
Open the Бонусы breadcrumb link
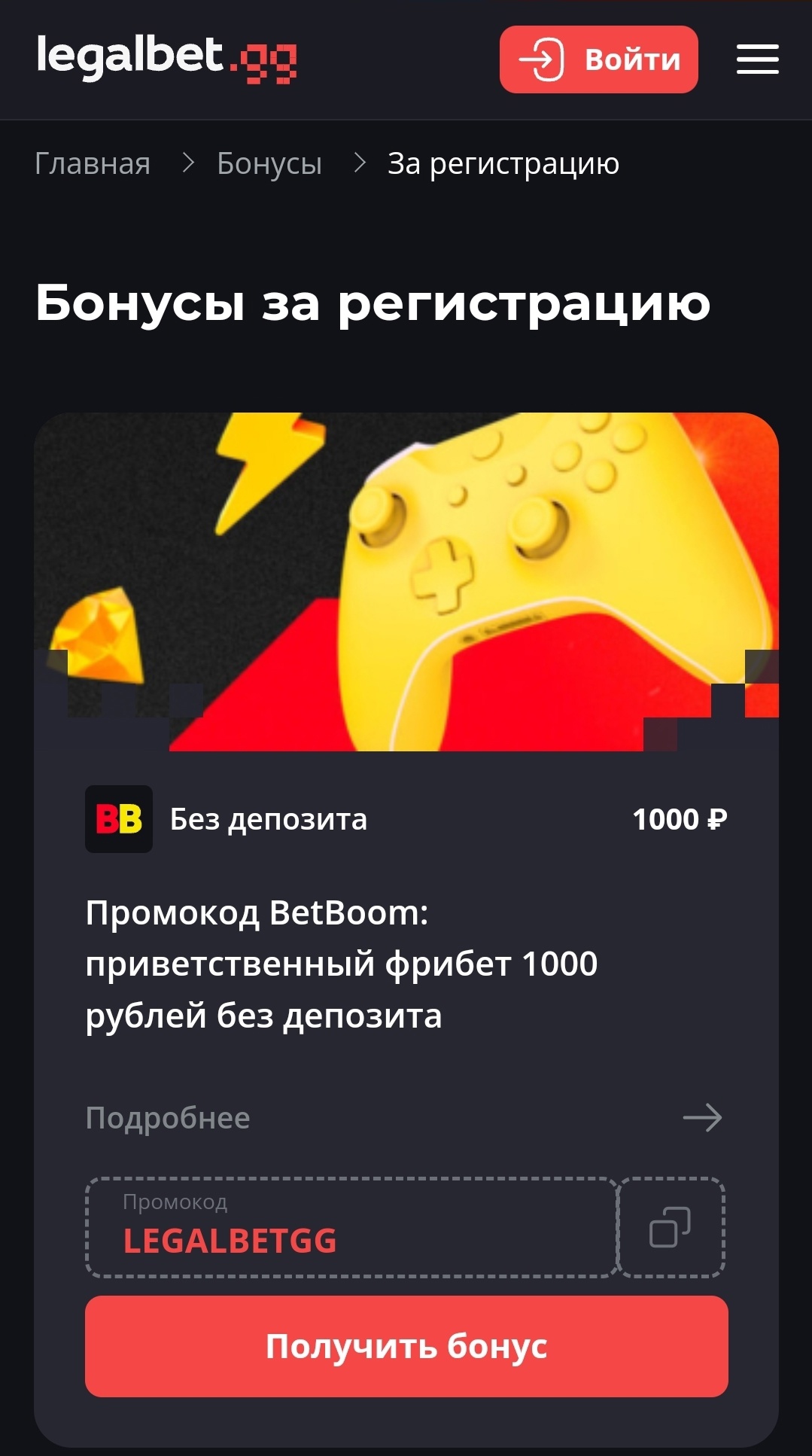269,163
